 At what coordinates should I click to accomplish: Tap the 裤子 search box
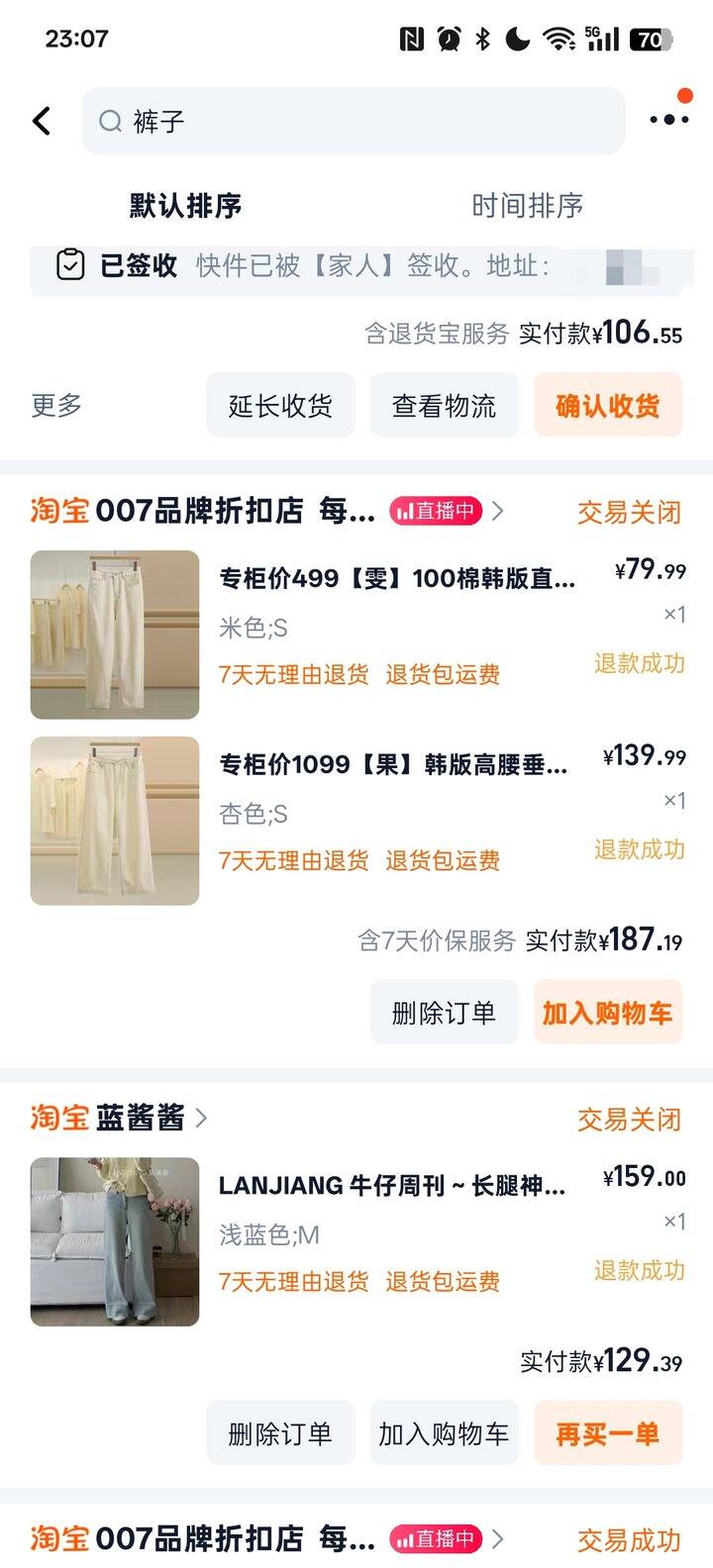354,121
